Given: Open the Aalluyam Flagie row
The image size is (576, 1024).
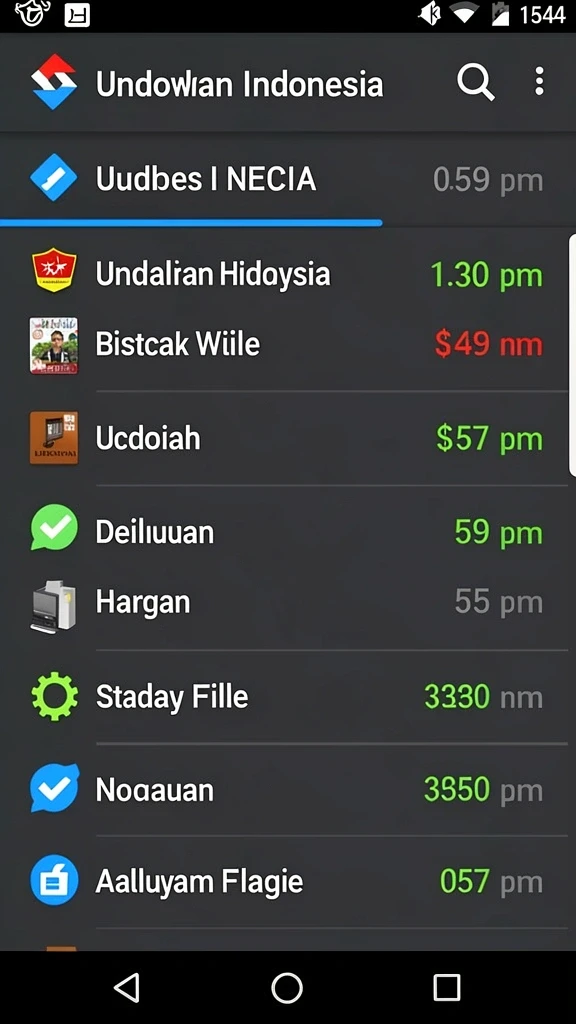Looking at the screenshot, I should coord(288,882).
